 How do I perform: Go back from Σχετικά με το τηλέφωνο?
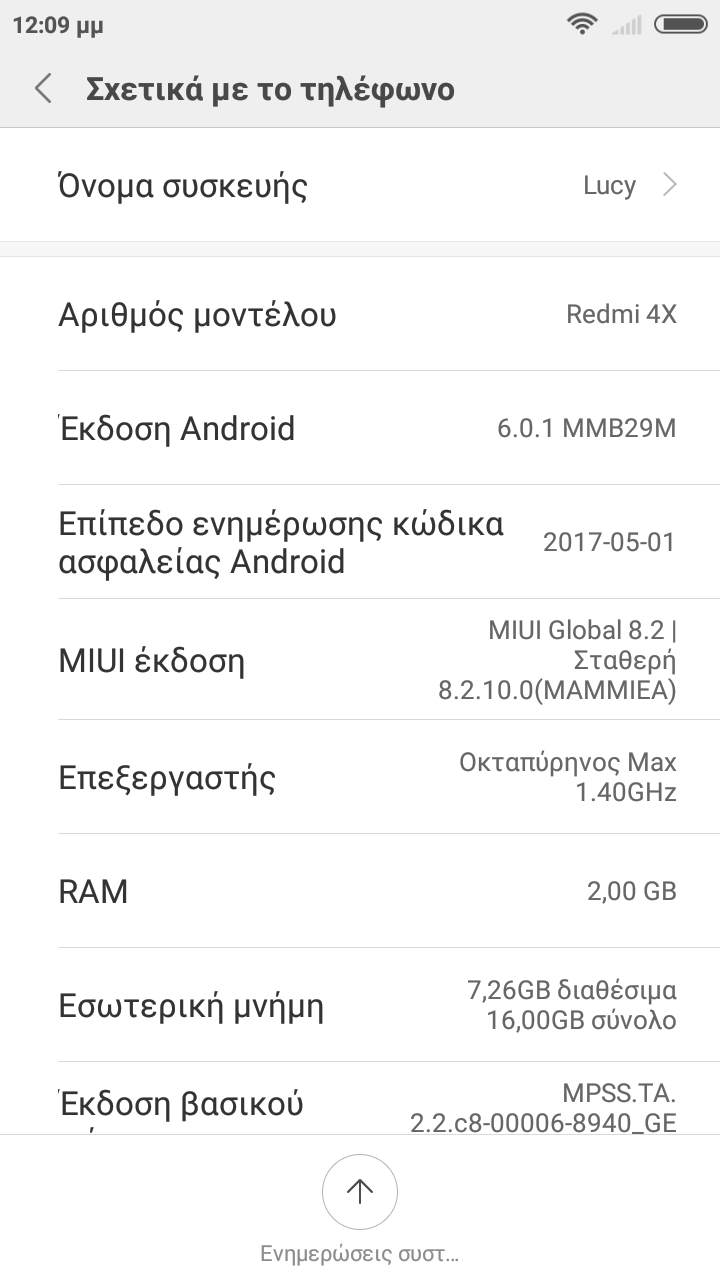pyautogui.click(x=43, y=89)
